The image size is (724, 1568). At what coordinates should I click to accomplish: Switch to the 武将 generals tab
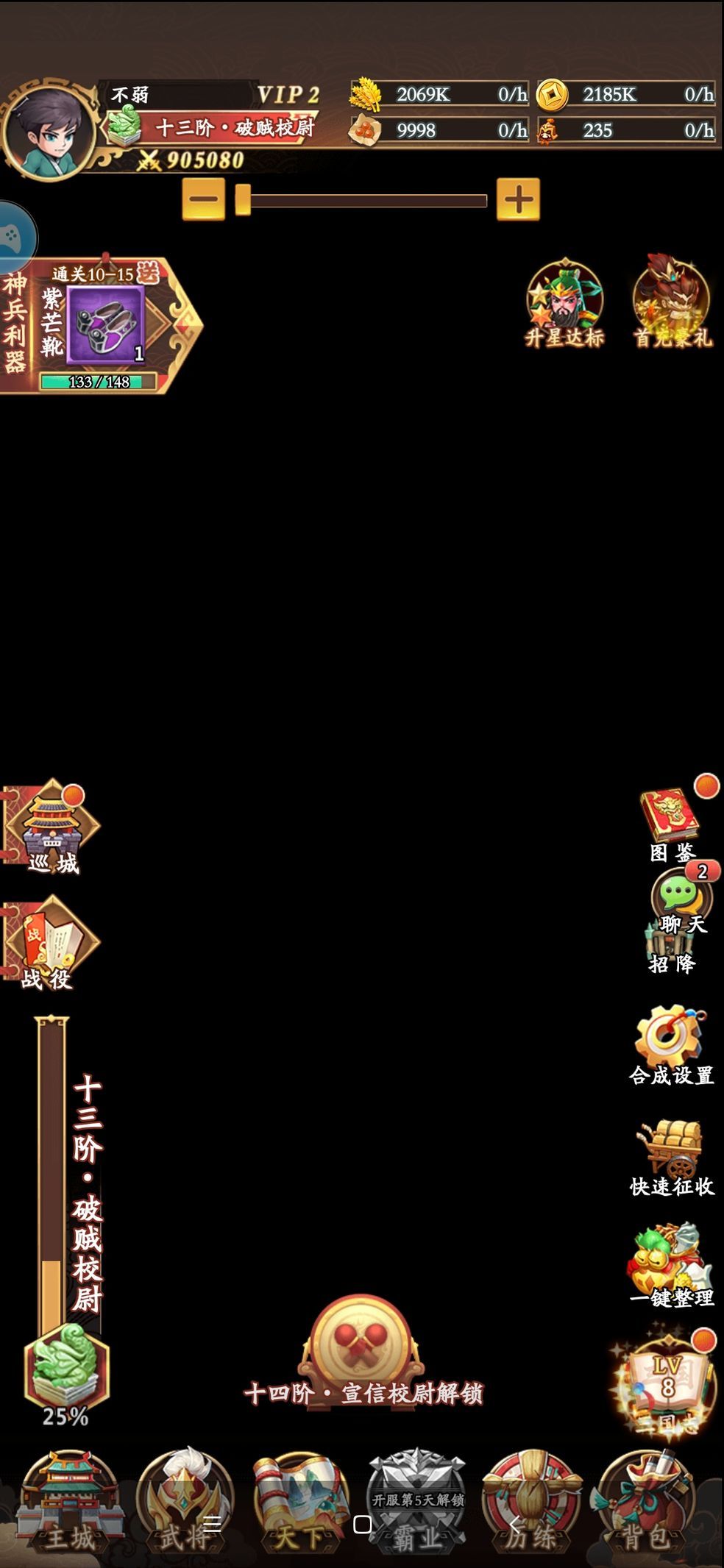185,1502
